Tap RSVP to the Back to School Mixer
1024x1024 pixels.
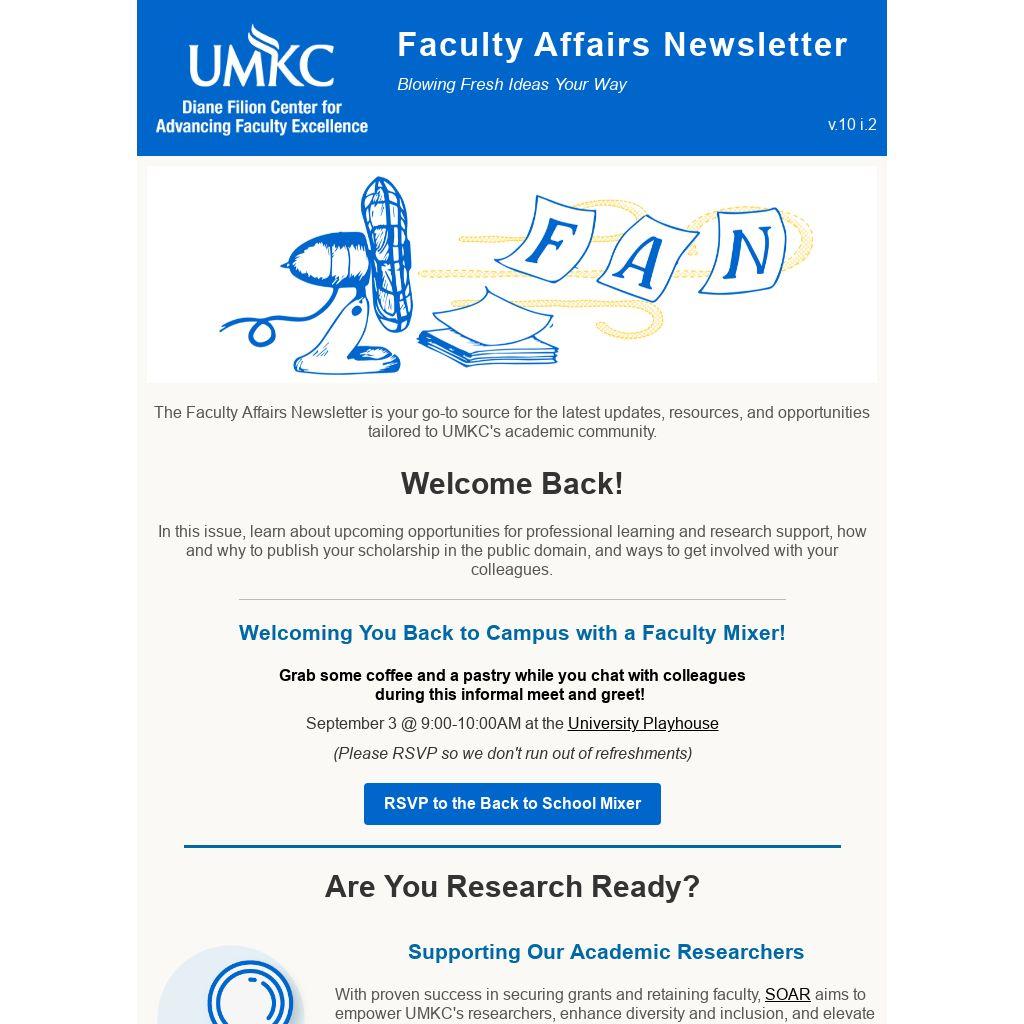tap(512, 804)
